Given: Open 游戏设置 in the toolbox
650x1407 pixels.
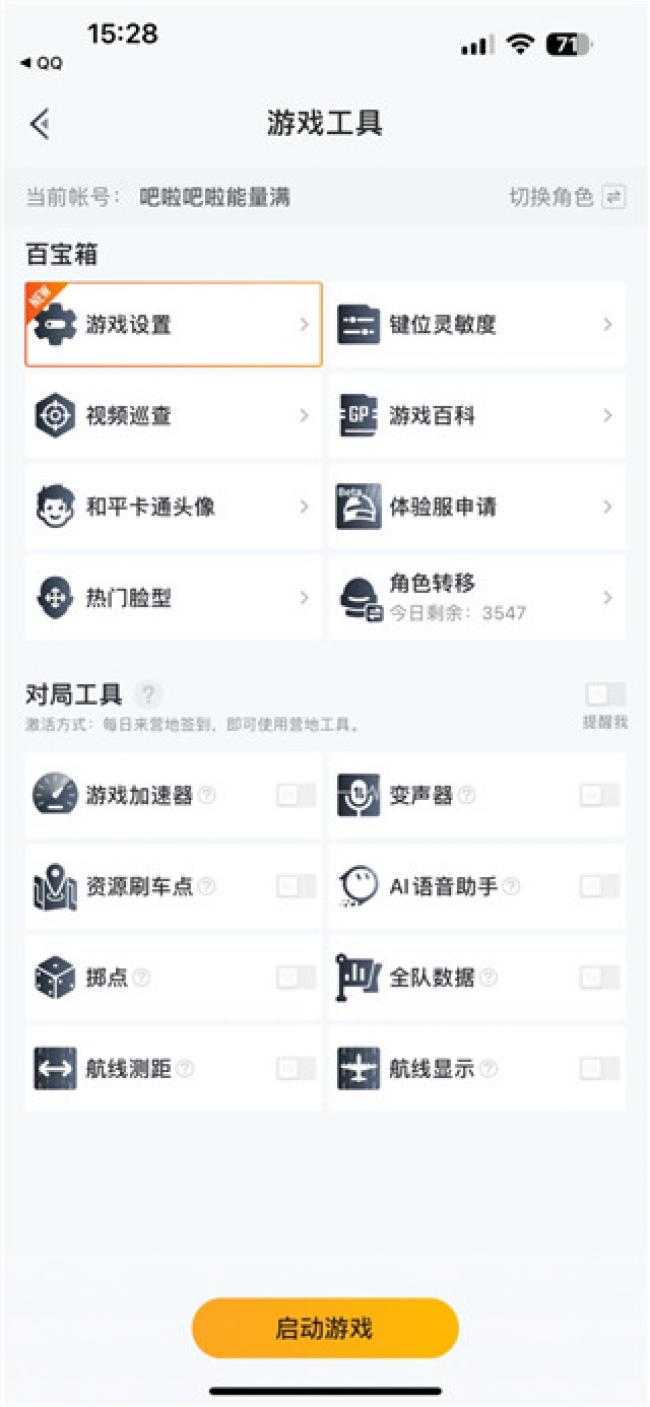Looking at the screenshot, I should tap(173, 325).
